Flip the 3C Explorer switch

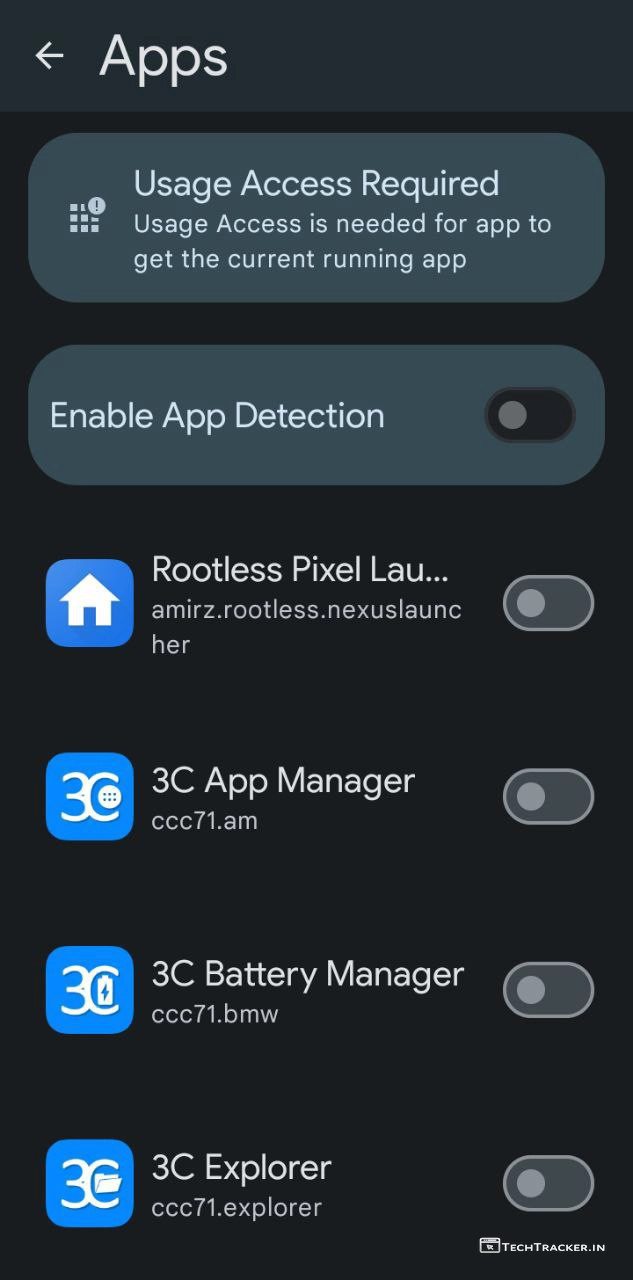pos(547,1184)
